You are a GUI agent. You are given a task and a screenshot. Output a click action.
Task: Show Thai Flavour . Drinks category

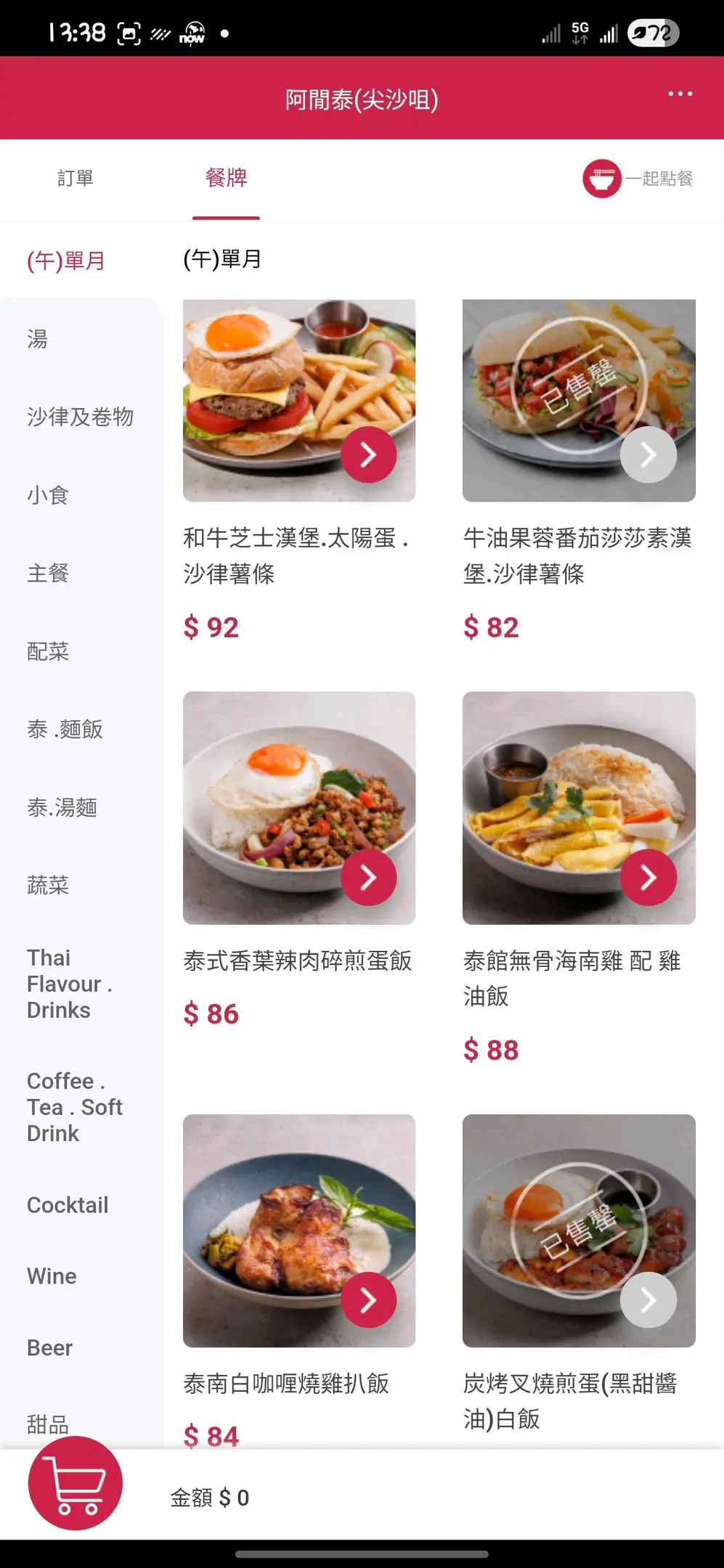69,984
